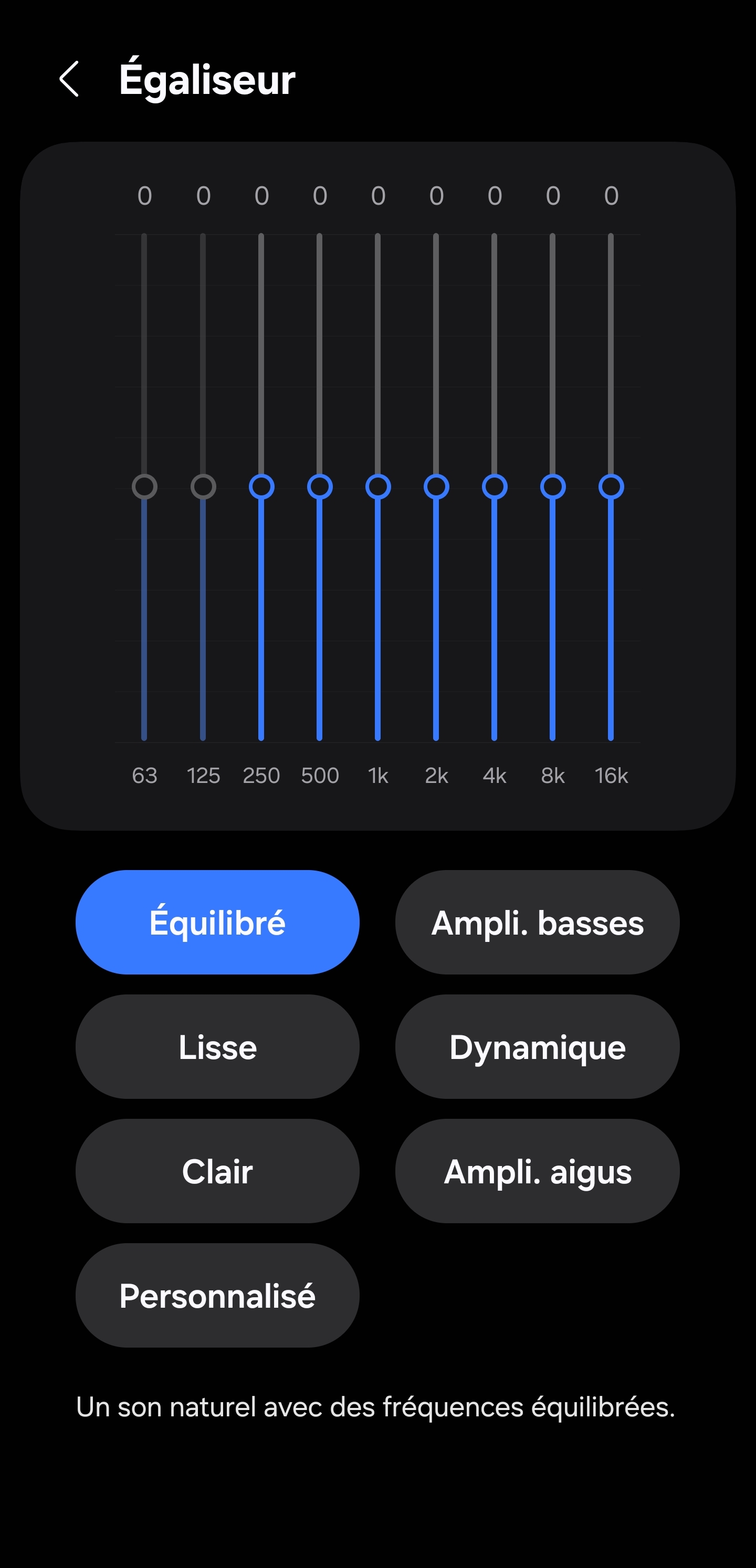Tap the 63 Hz slider handle
The width and height of the screenshot is (756, 1568).
(144, 487)
